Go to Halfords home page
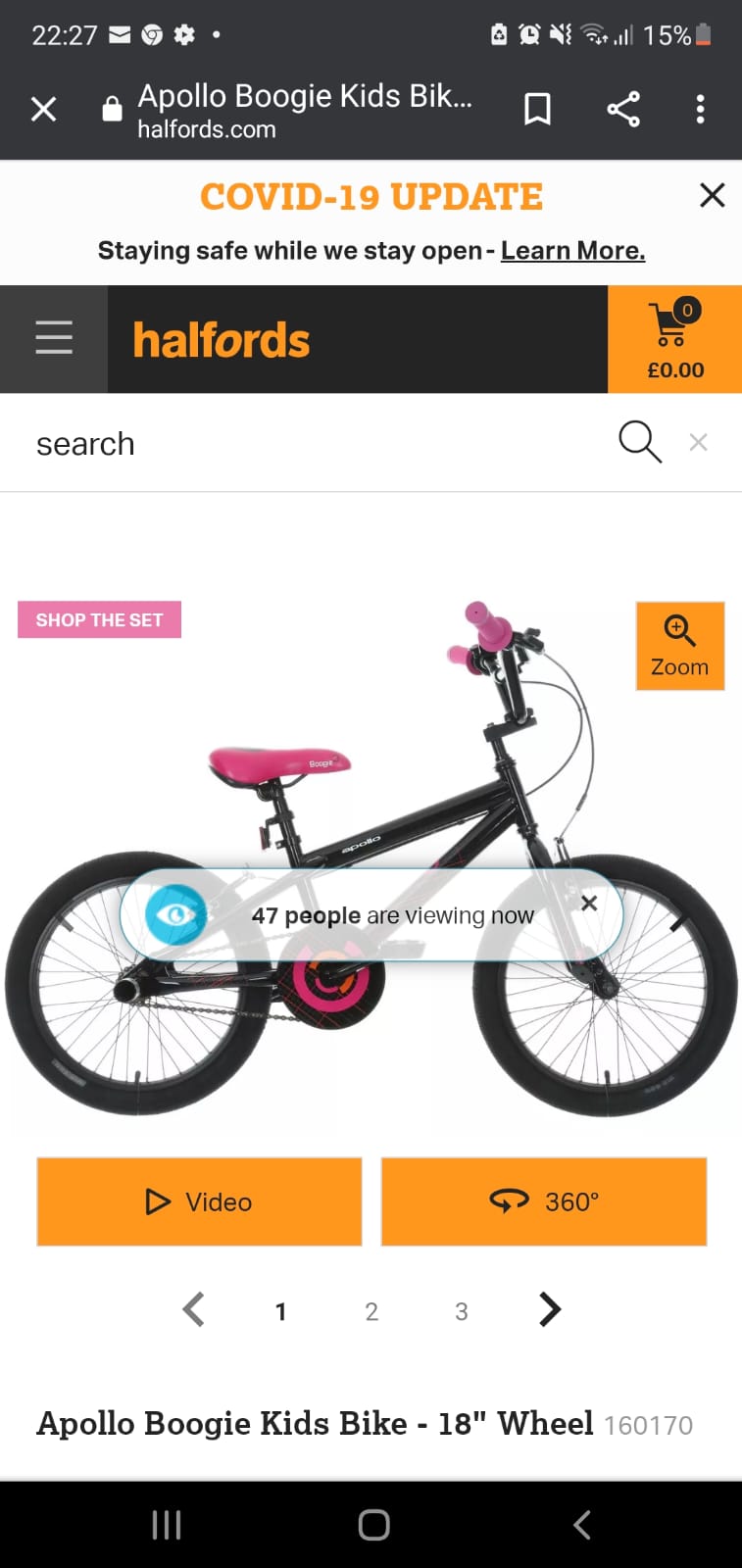Image resolution: width=742 pixels, height=1568 pixels. [x=222, y=340]
